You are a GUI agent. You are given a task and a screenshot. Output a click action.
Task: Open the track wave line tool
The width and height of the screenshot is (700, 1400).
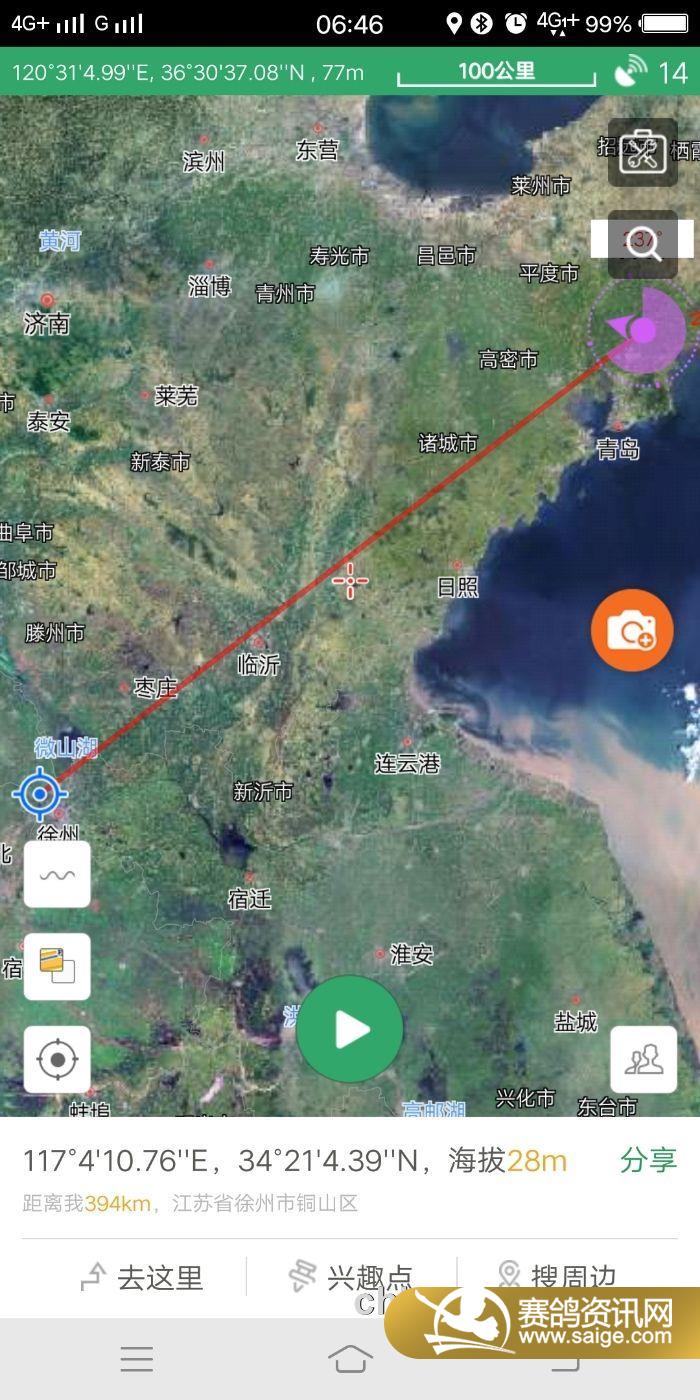tap(57, 874)
